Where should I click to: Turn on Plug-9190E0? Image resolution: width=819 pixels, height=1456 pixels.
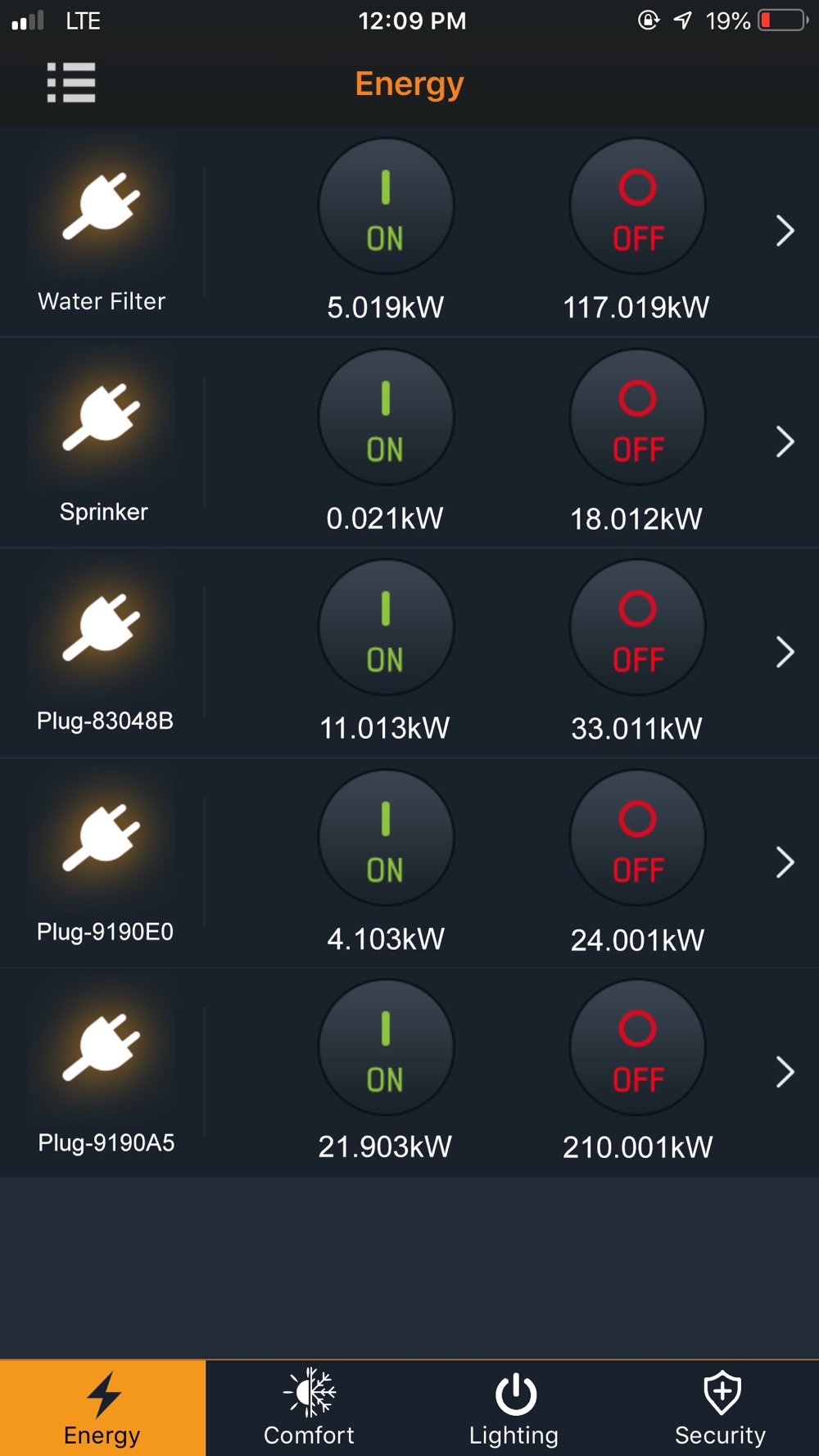[386, 838]
